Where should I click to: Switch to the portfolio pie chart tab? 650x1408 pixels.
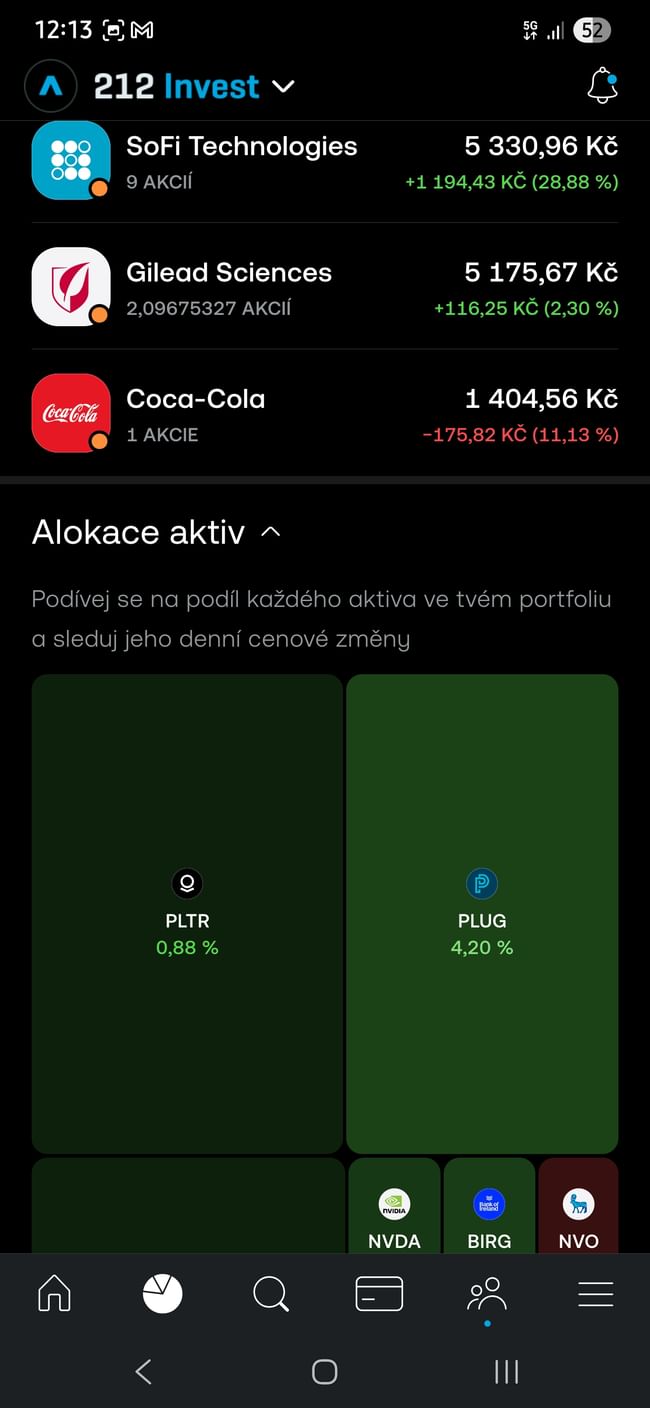[x=162, y=1294]
